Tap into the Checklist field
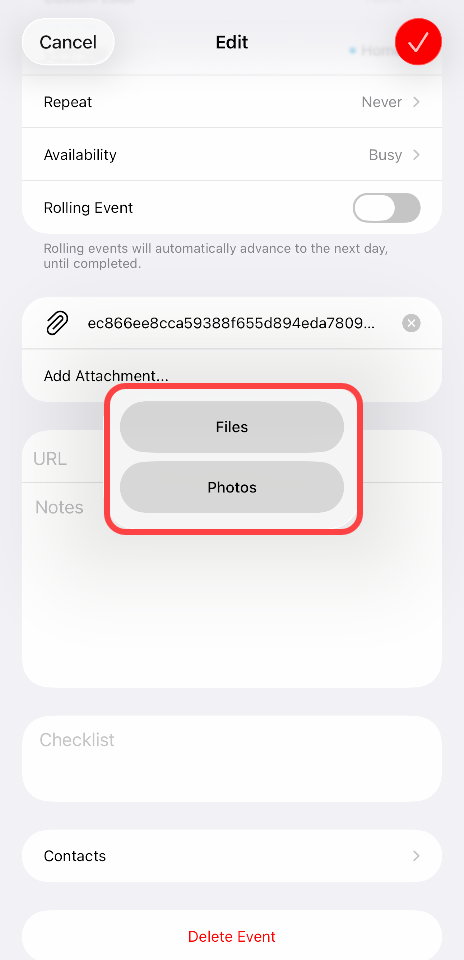Image resolution: width=464 pixels, height=960 pixels. point(231,759)
